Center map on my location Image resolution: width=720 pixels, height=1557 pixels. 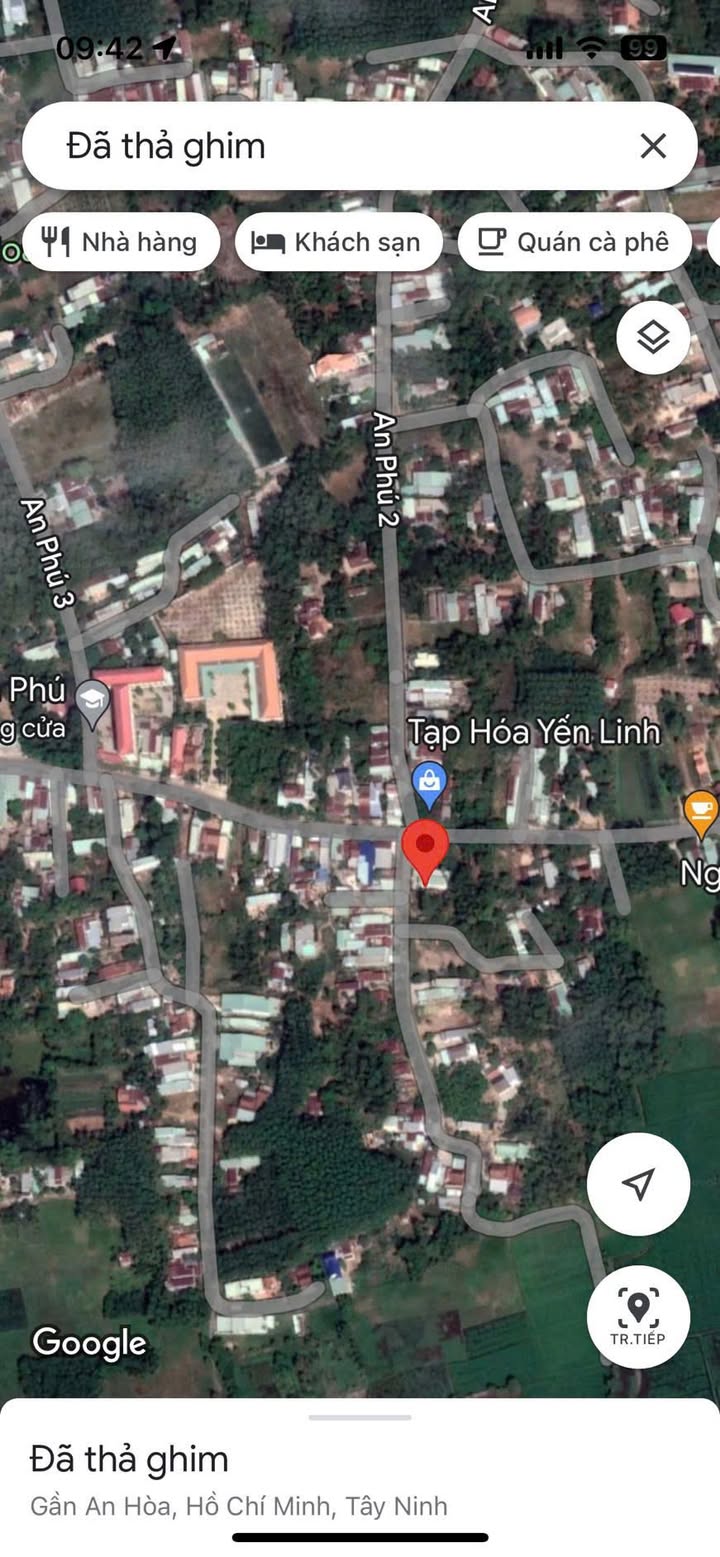tap(638, 1183)
